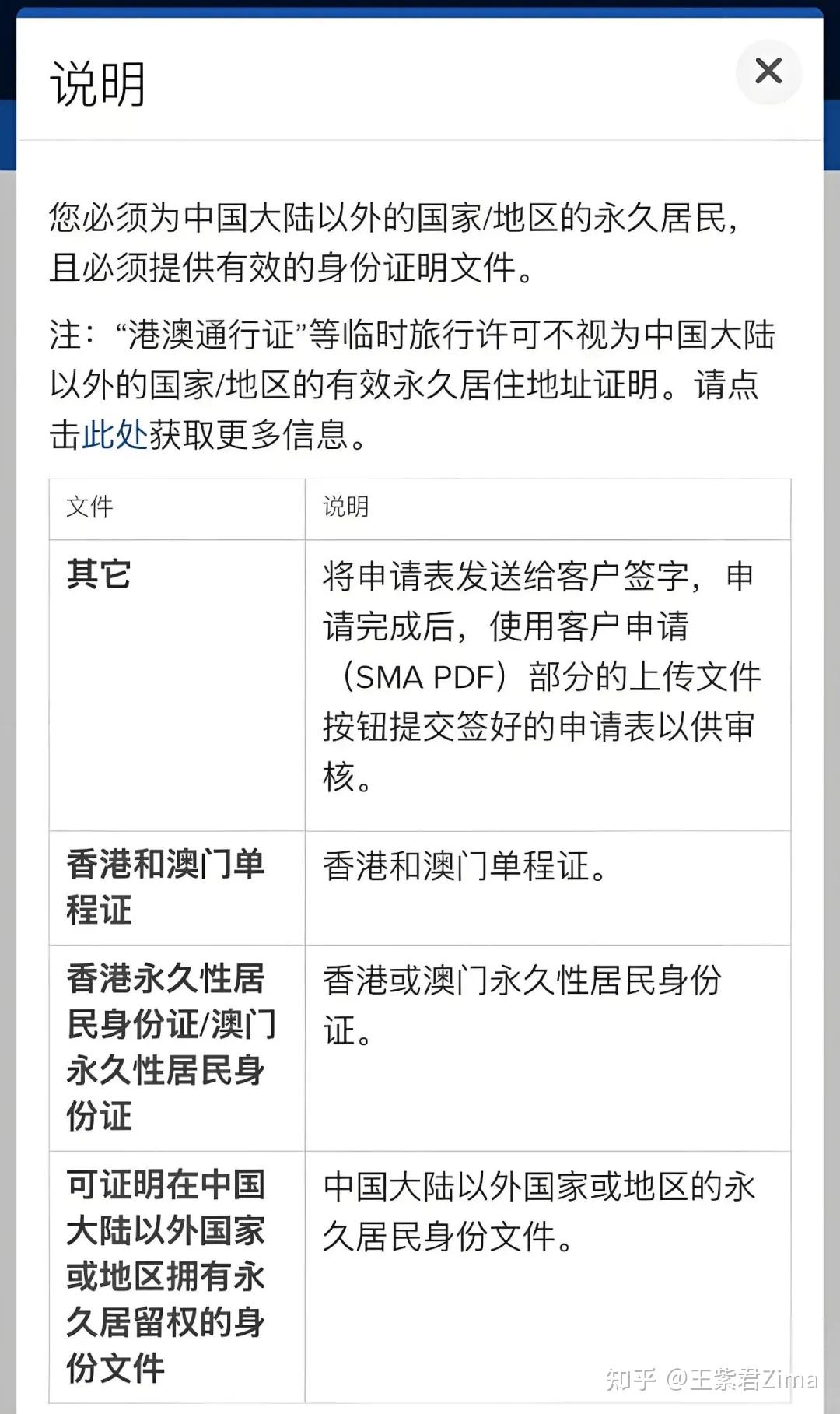Click the 说明 dialog title text

click(x=96, y=84)
